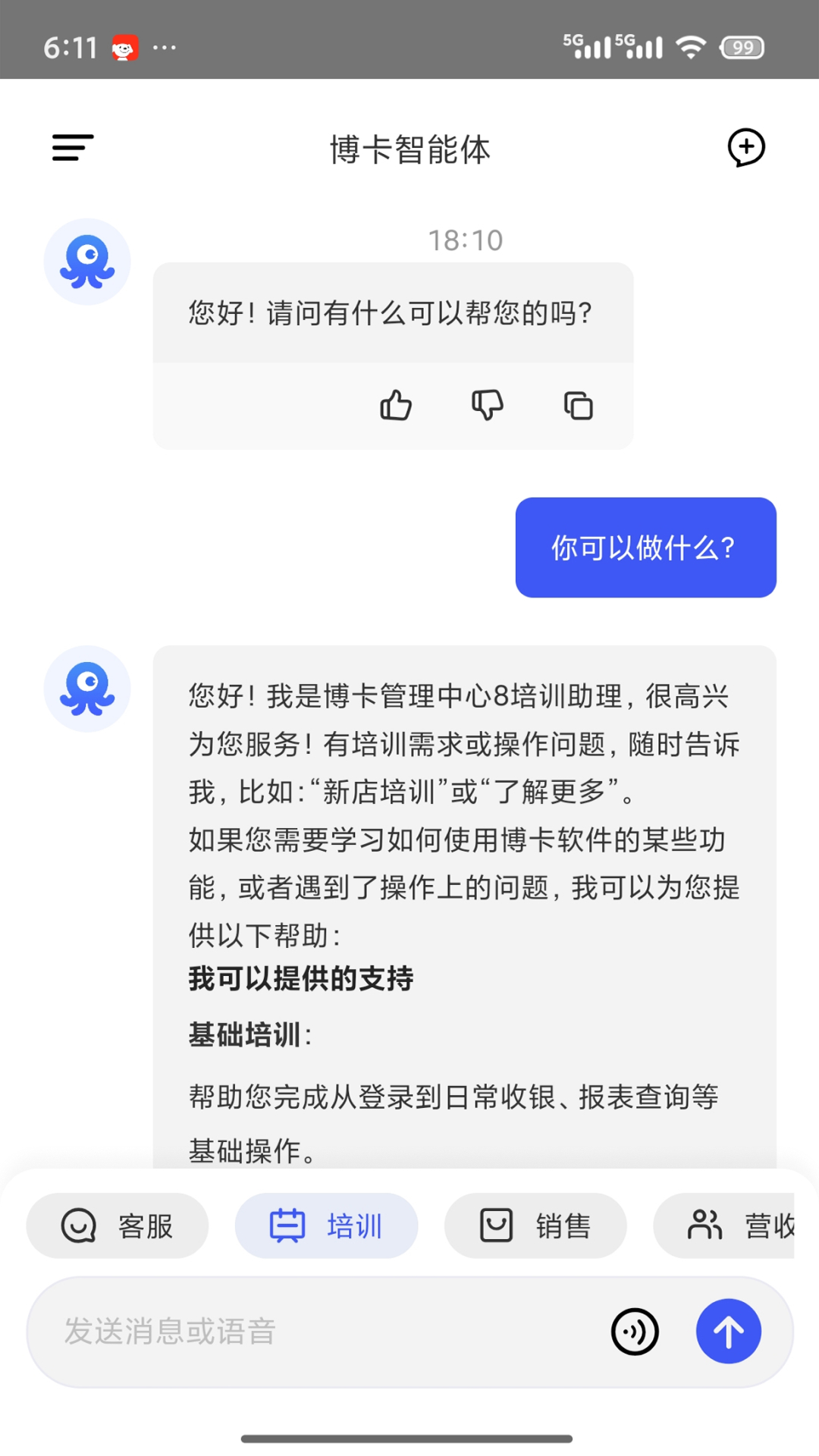Give the greeting message a thumbs up
Screen dimensions: 819x1456
(395, 405)
